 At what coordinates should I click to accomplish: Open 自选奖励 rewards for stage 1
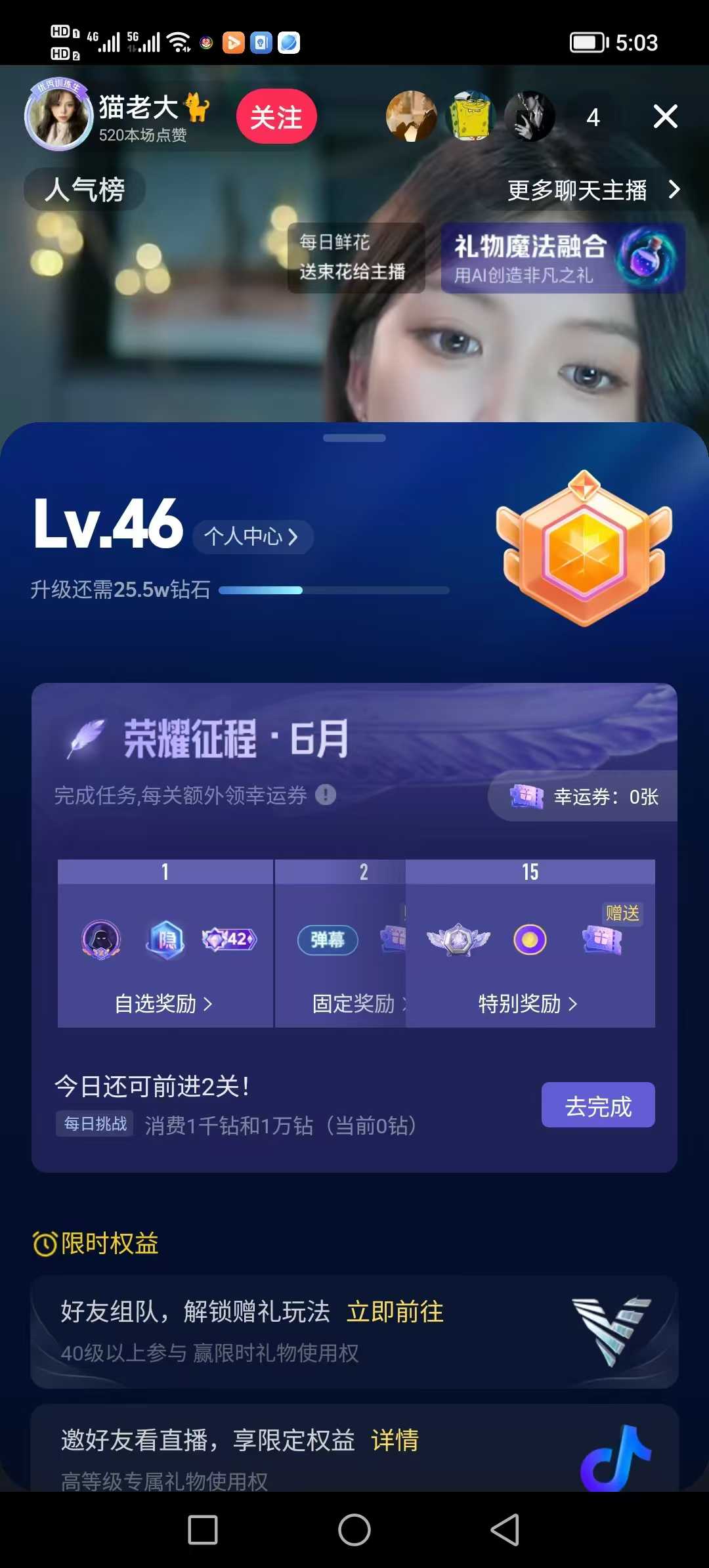pos(163,1003)
